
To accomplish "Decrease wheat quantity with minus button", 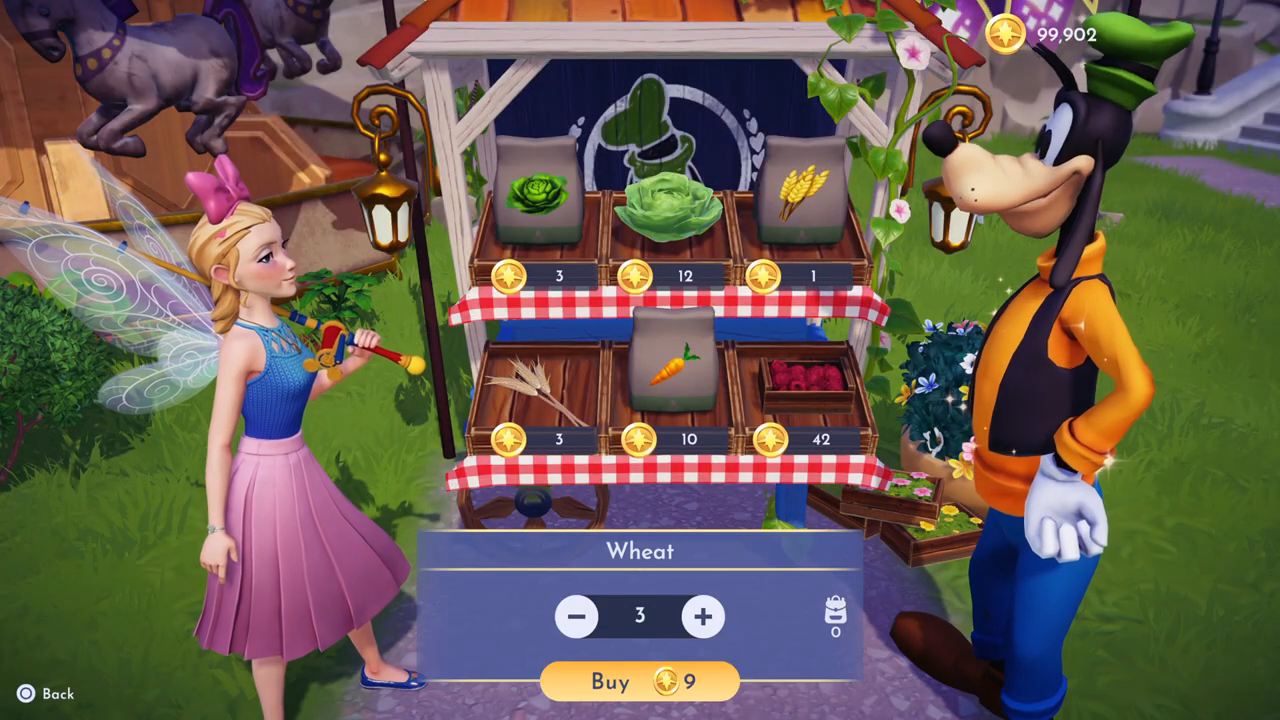I will (x=576, y=617).
